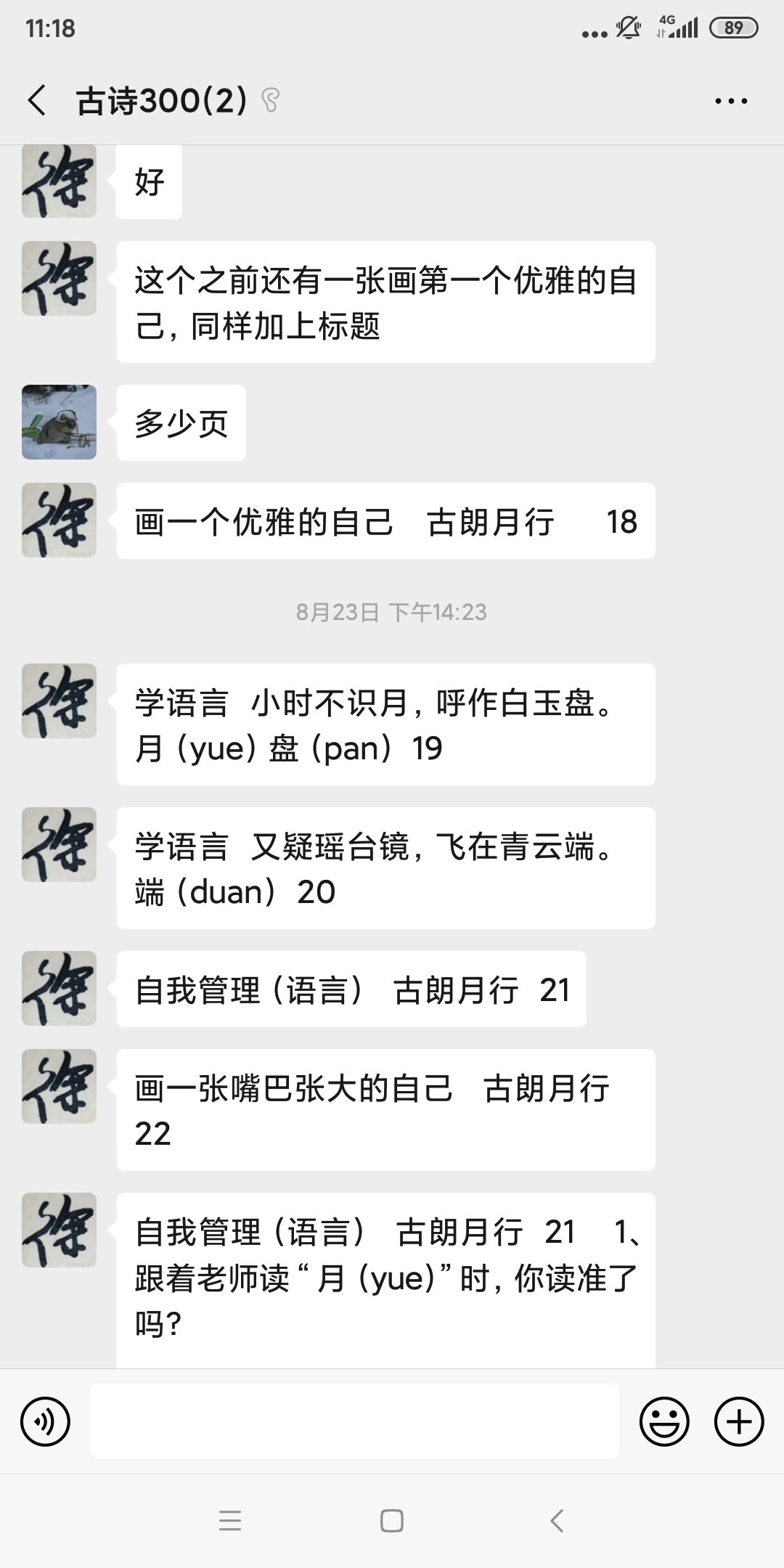Tap the 多少页 message bubble
The width and height of the screenshot is (784, 1568).
[180, 423]
